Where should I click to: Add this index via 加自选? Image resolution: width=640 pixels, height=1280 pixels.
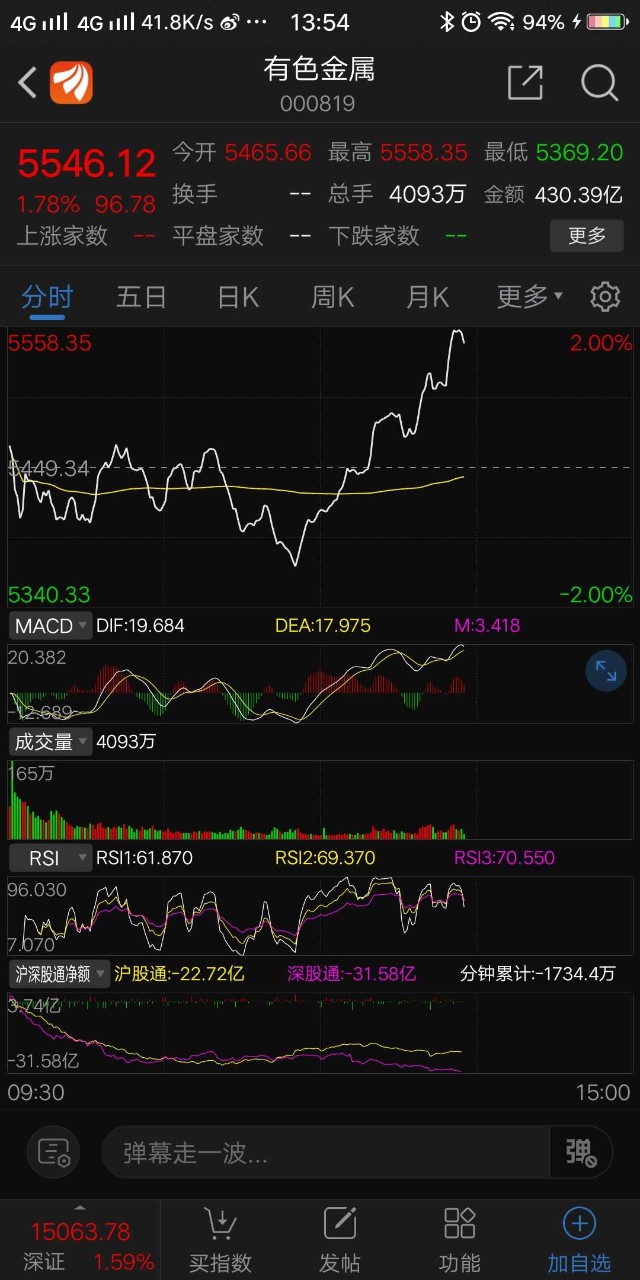(579, 1240)
